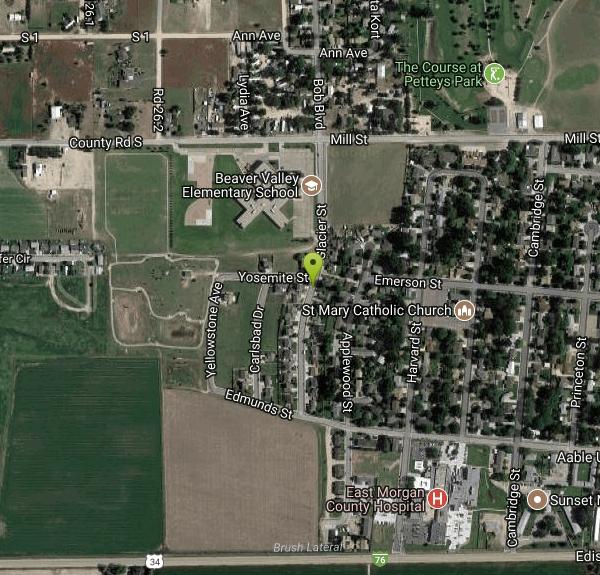Open Beaver Valley Elementary School marker
This screenshot has width=600, height=575.
311,185
